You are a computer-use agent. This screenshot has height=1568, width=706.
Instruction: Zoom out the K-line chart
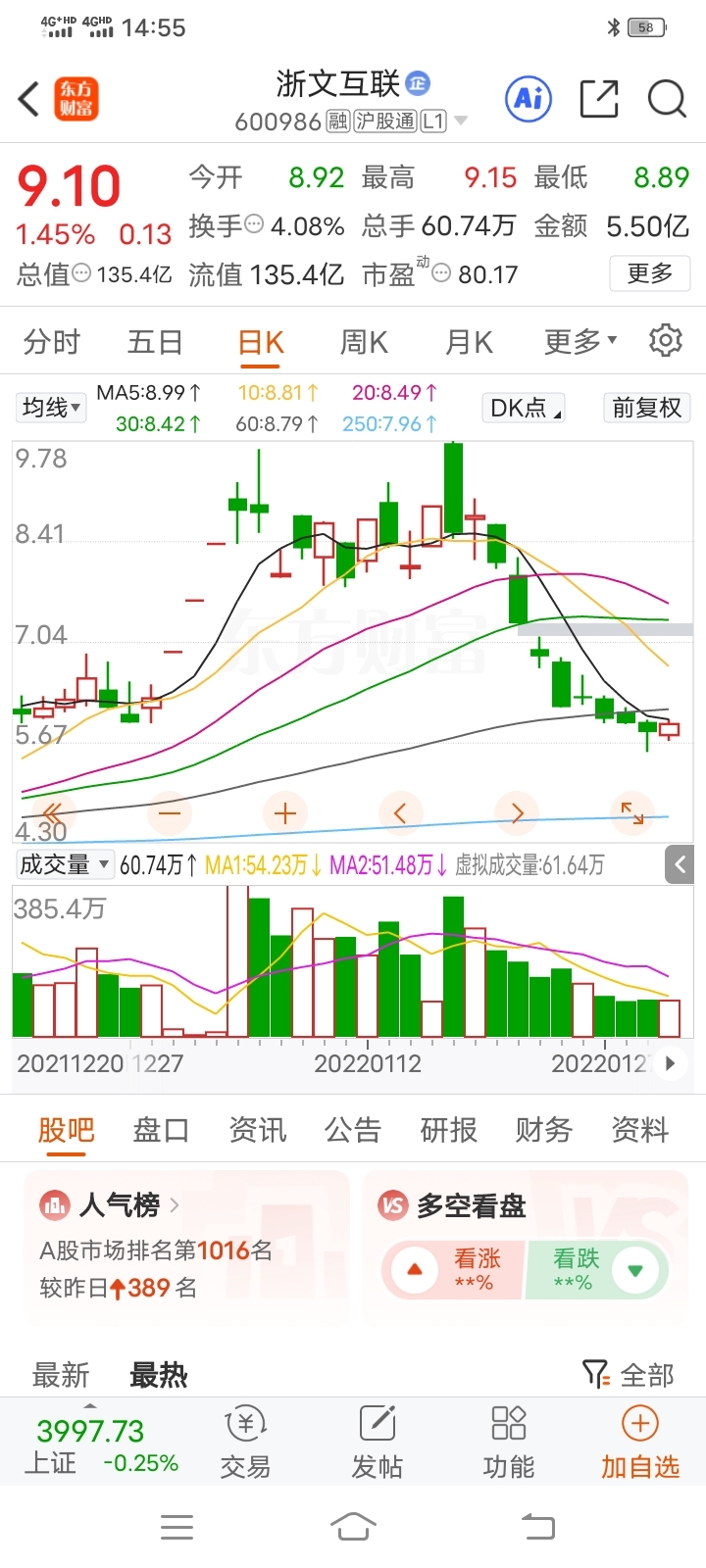[170, 812]
